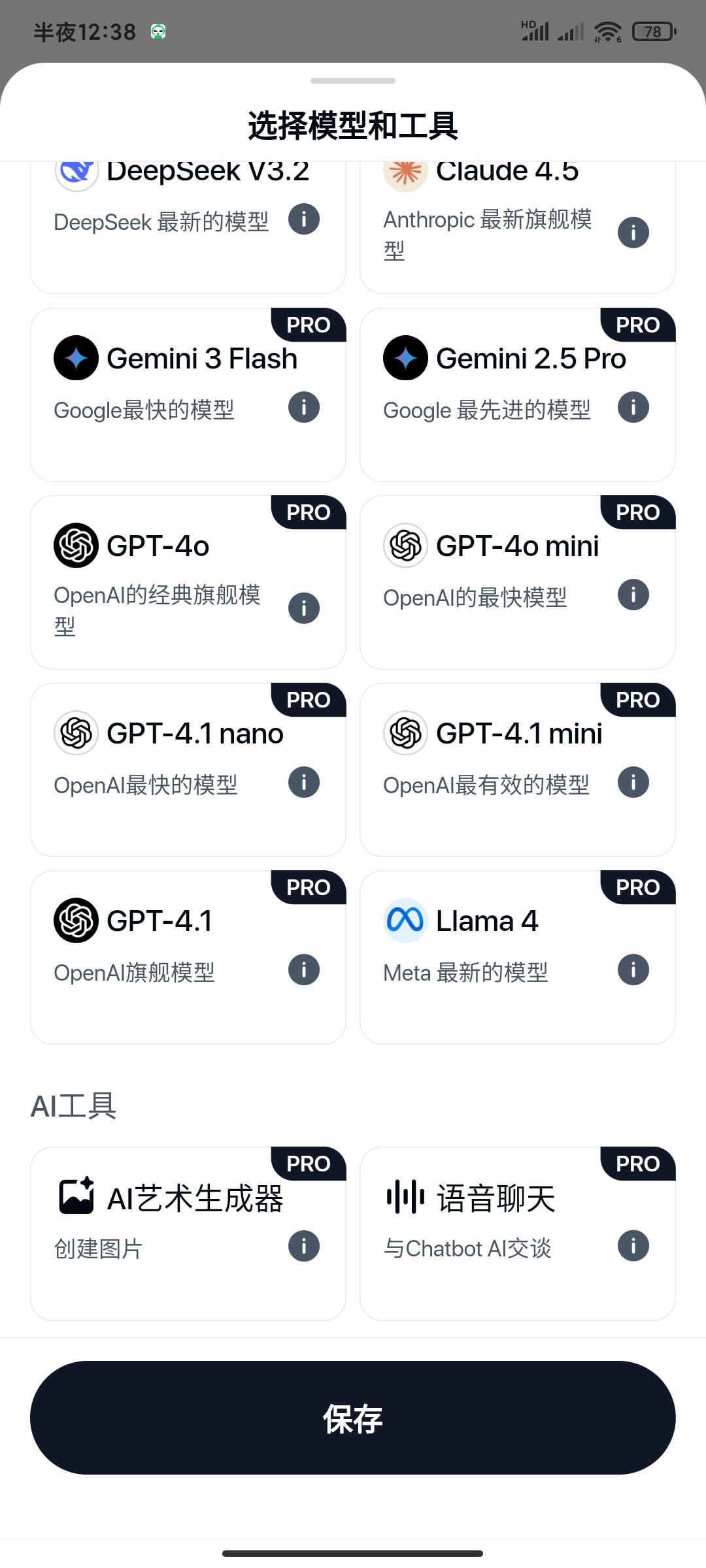Tap the Claude 4.5 Anthropic logo
This screenshot has width=706, height=1568.
[405, 171]
